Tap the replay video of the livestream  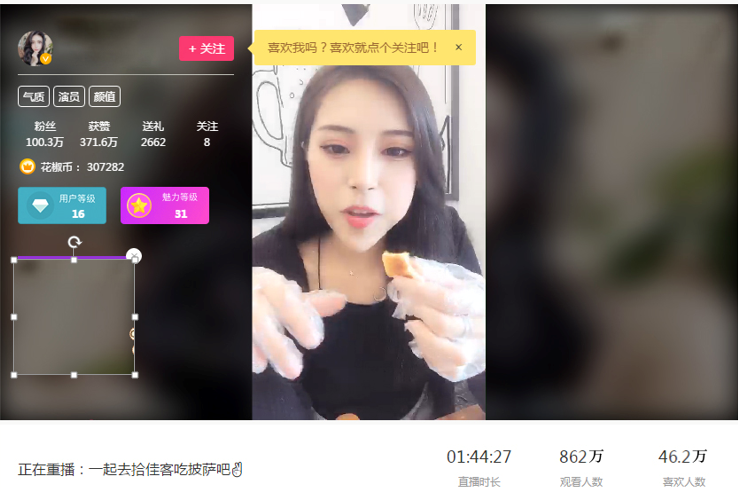click(368, 230)
